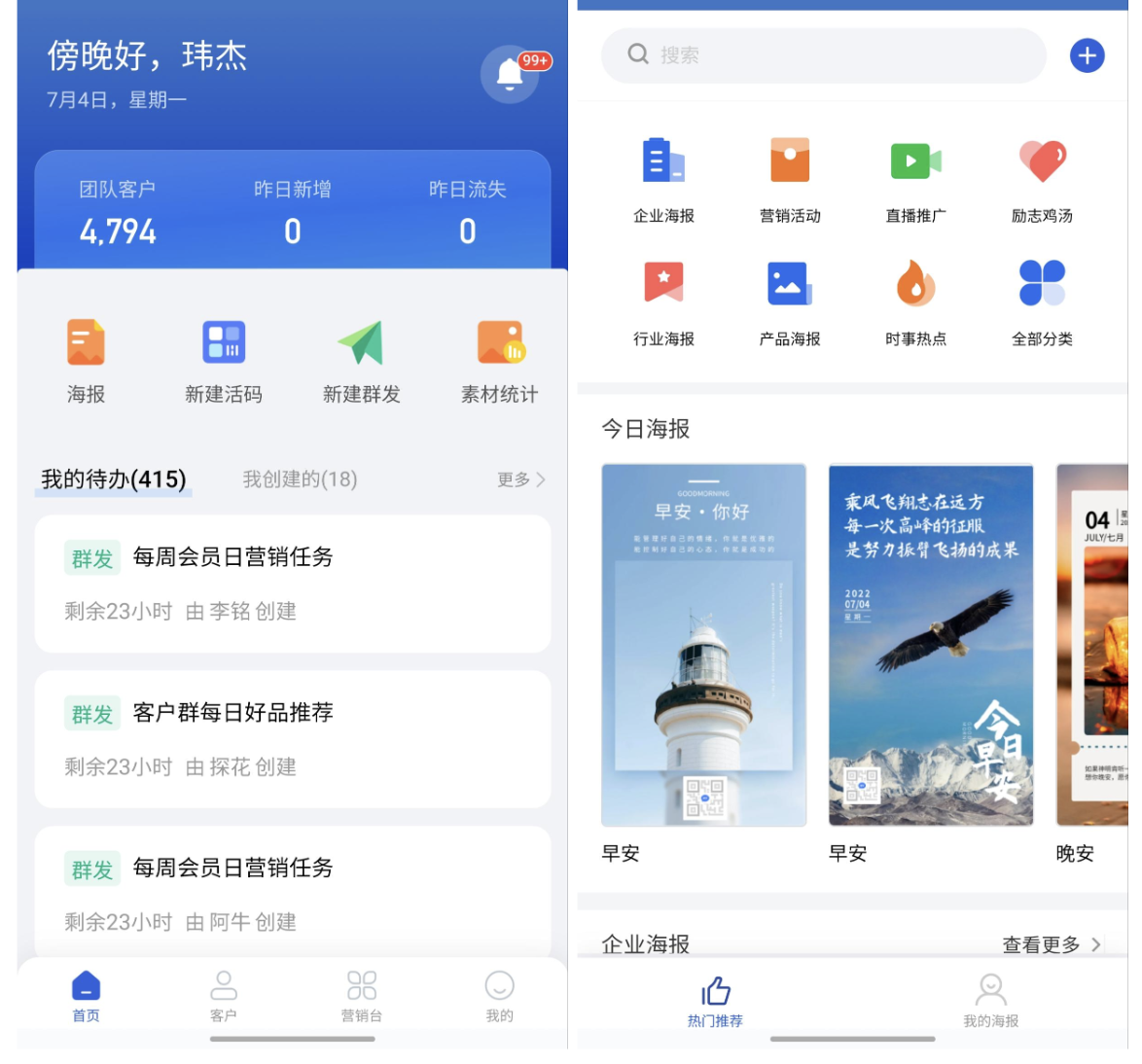Image resolution: width=1142 pixels, height=1064 pixels.
Task: Open the task created by 李铭
Action: (x=292, y=584)
